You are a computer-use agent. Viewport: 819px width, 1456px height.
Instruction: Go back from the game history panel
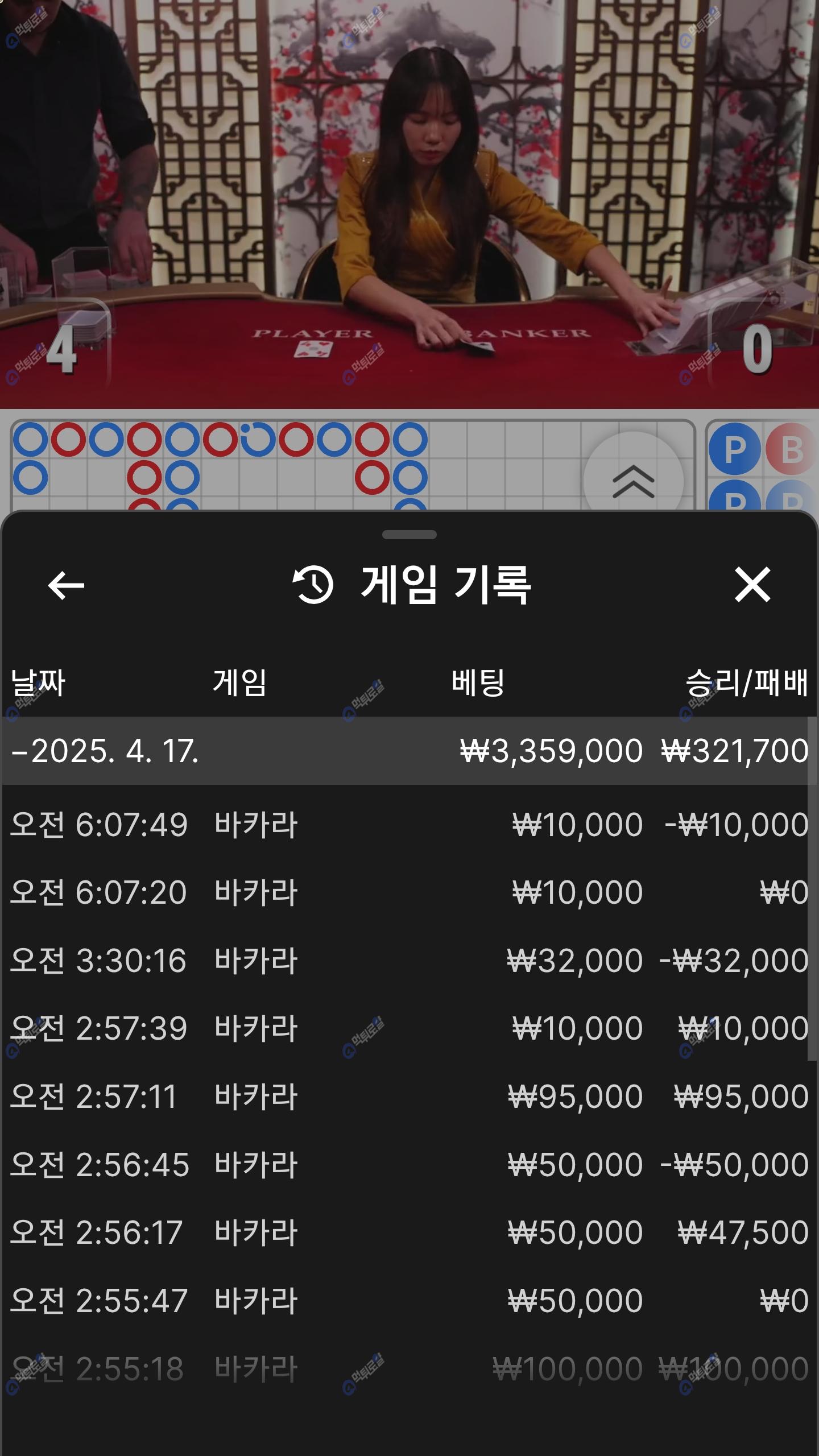pyautogui.click(x=66, y=585)
